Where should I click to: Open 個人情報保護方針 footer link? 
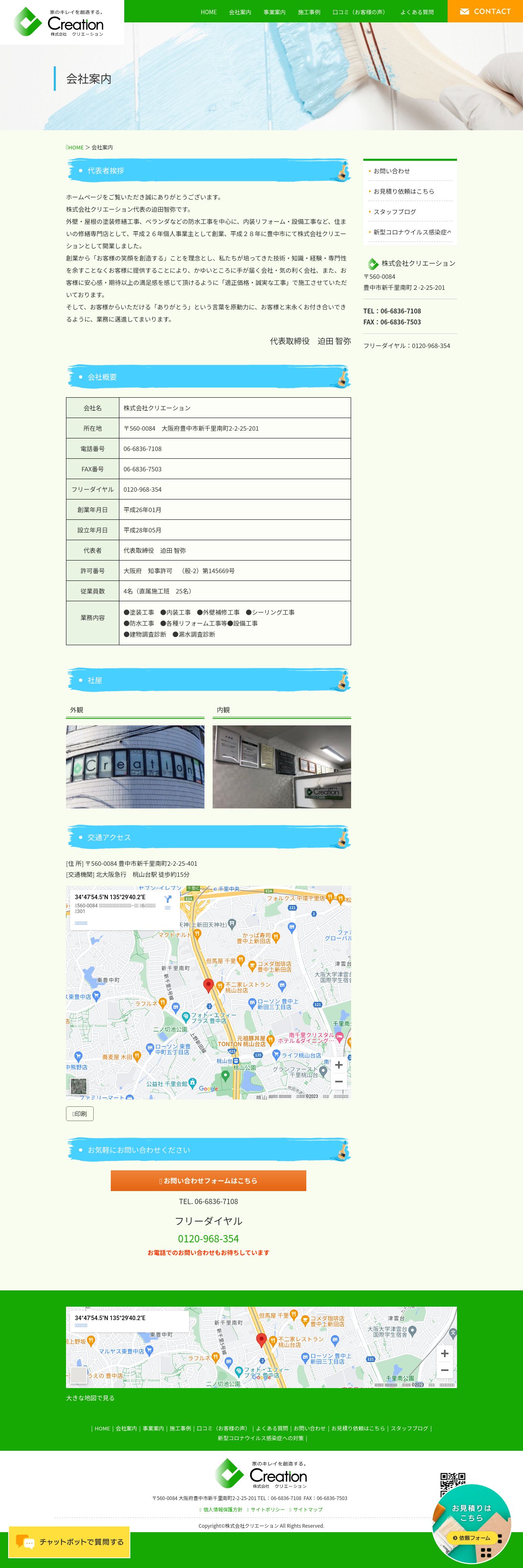pos(221,1509)
